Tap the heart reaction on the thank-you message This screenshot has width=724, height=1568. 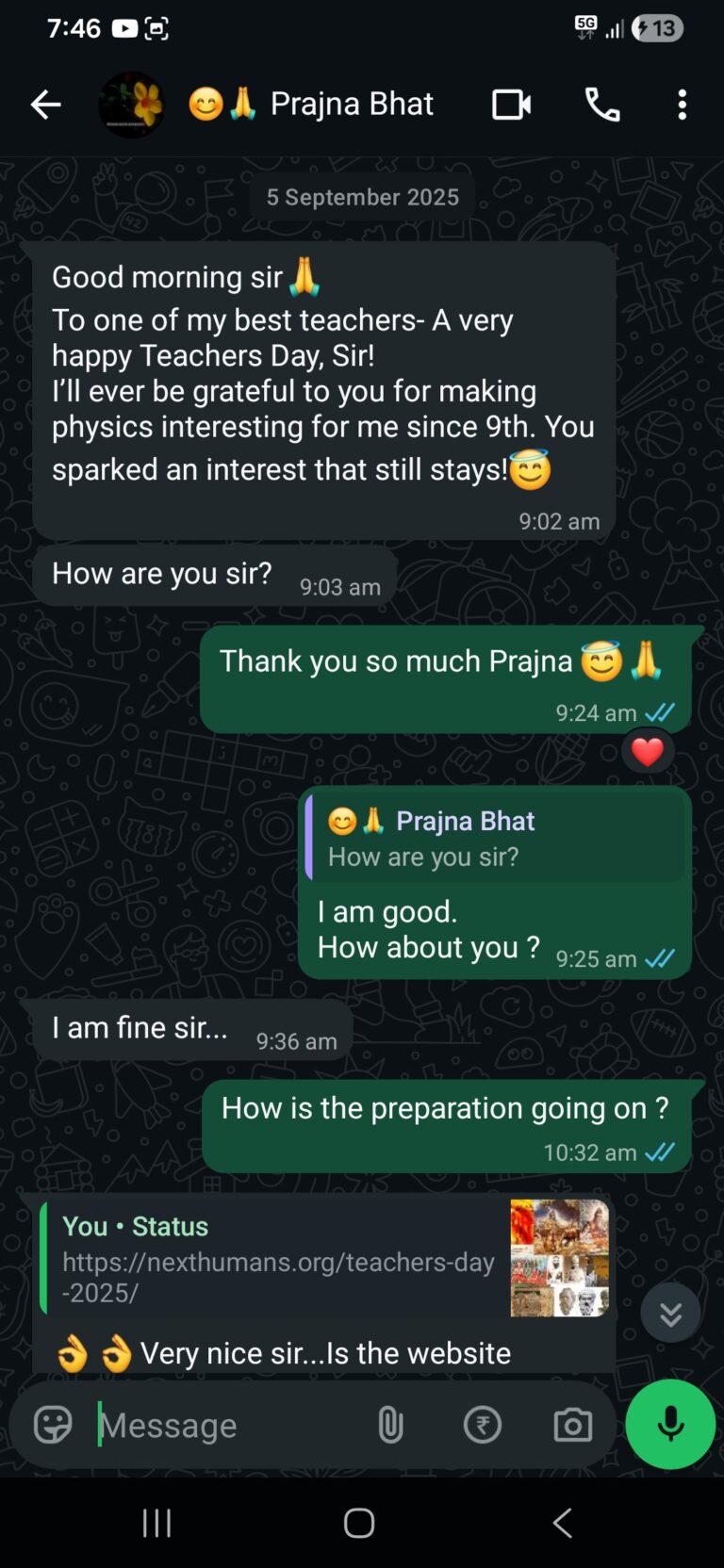pyautogui.click(x=648, y=752)
